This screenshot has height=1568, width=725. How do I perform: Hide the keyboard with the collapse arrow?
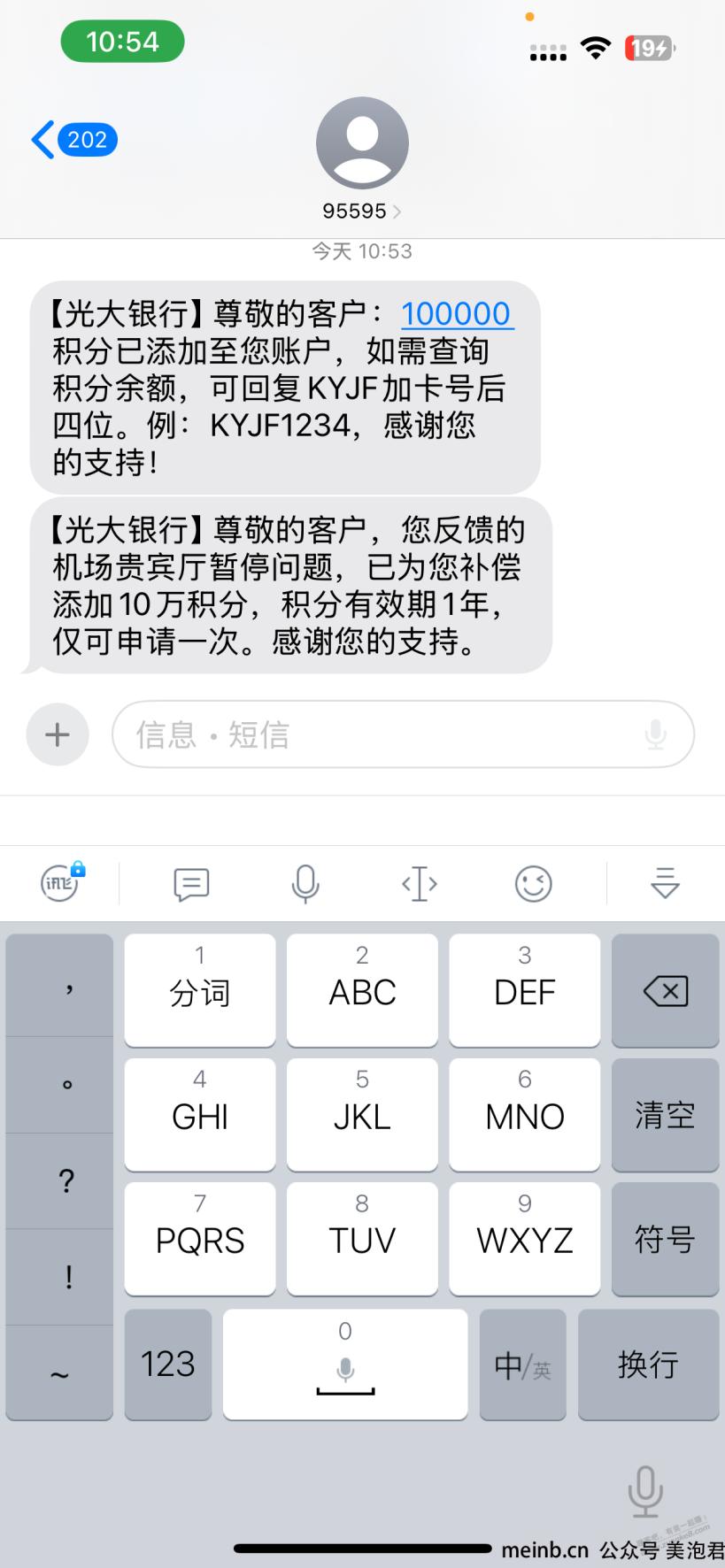pos(665,883)
